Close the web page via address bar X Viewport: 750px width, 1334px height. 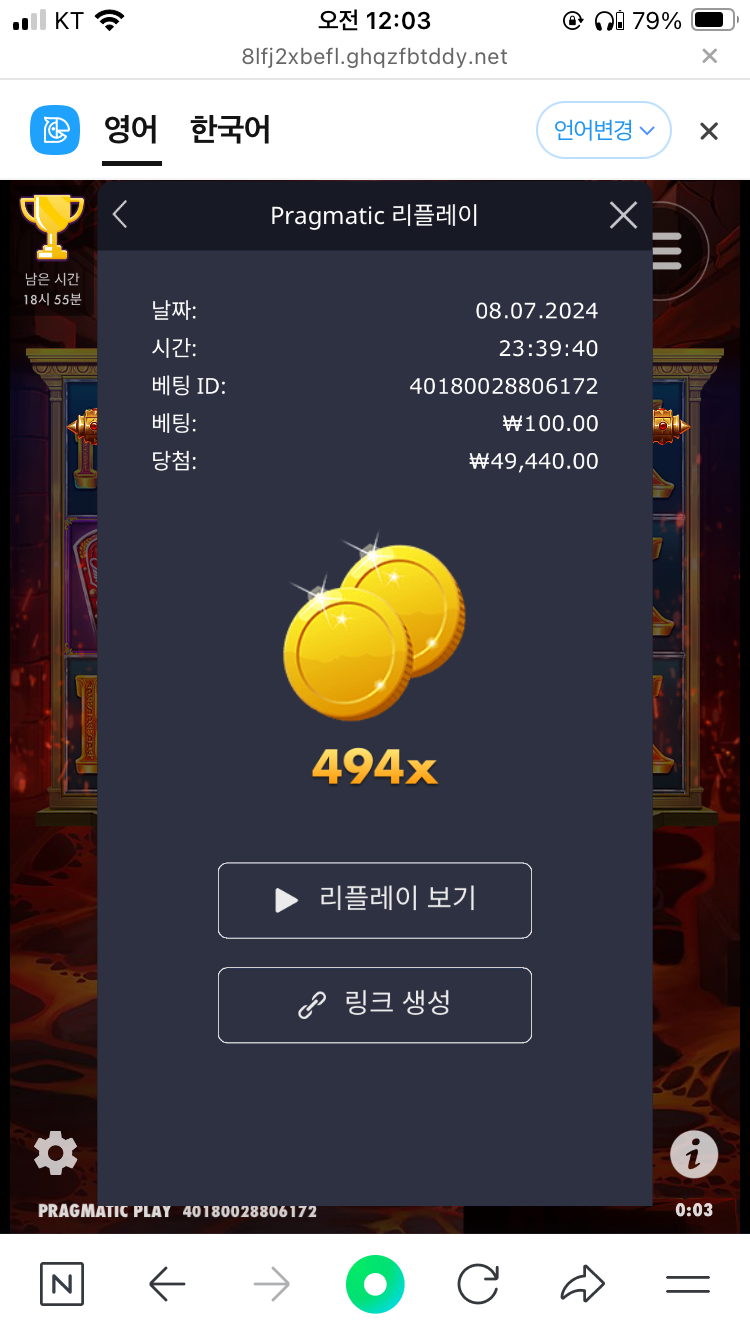(x=709, y=56)
